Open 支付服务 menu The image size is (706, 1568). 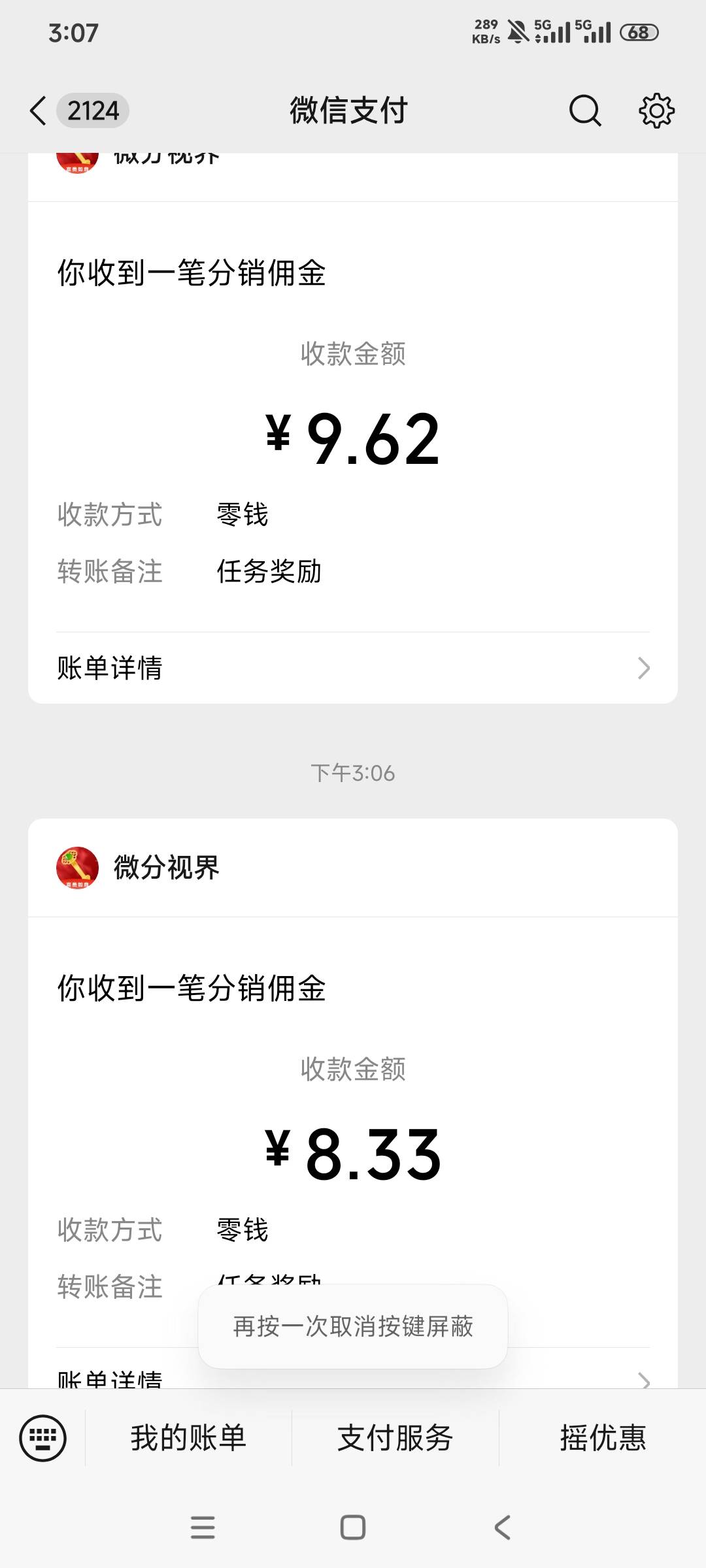click(x=395, y=1437)
